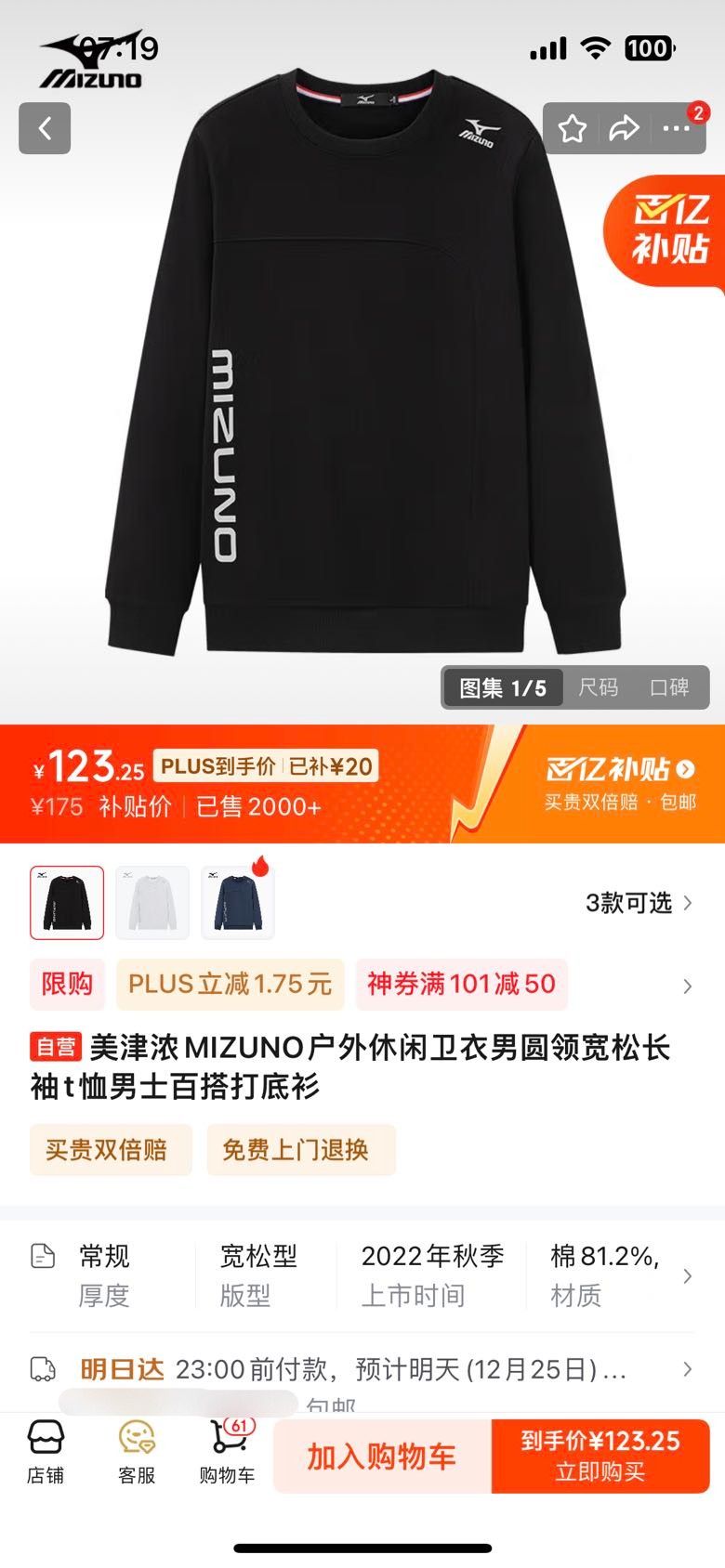
Task: Share this Mizuno sweatshirt
Action: coord(624,128)
